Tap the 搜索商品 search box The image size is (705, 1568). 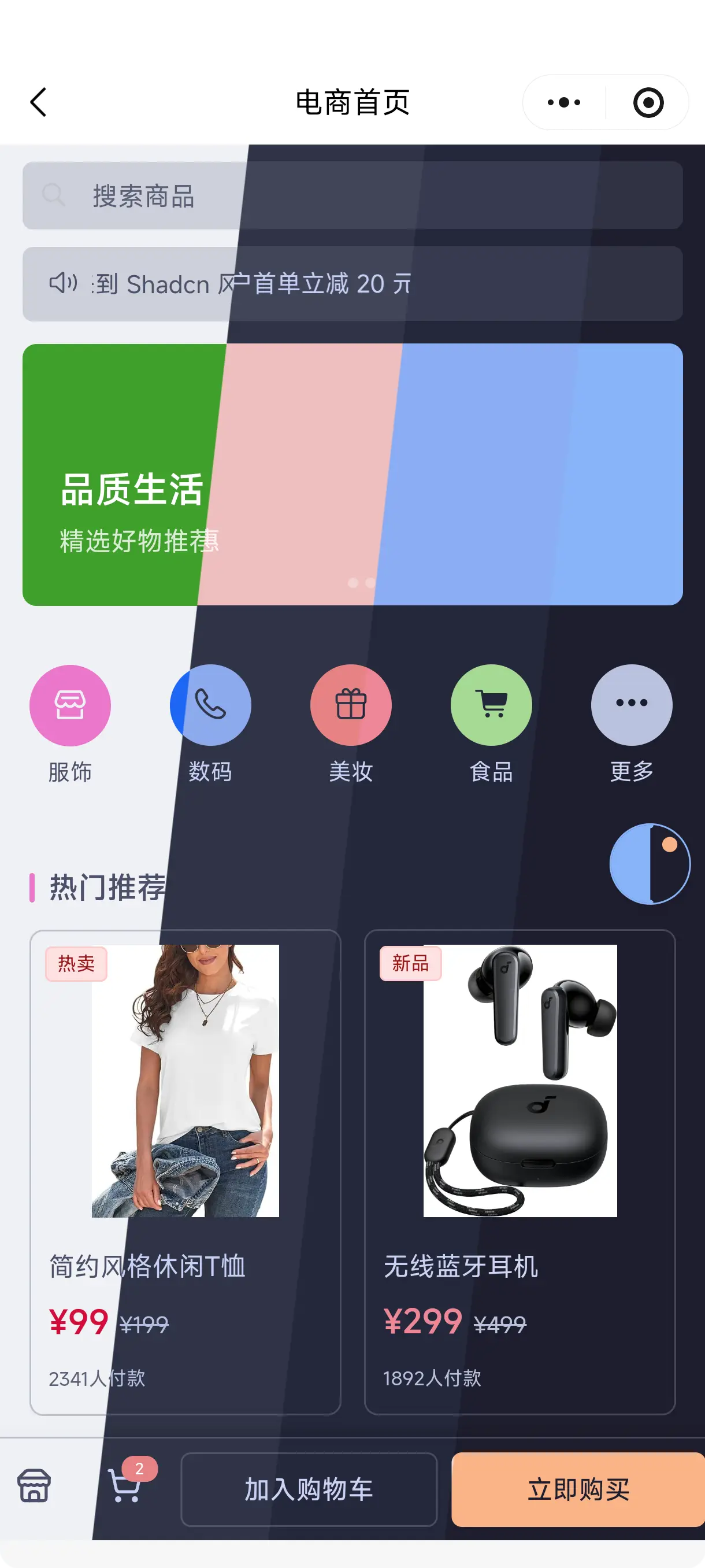coord(352,195)
